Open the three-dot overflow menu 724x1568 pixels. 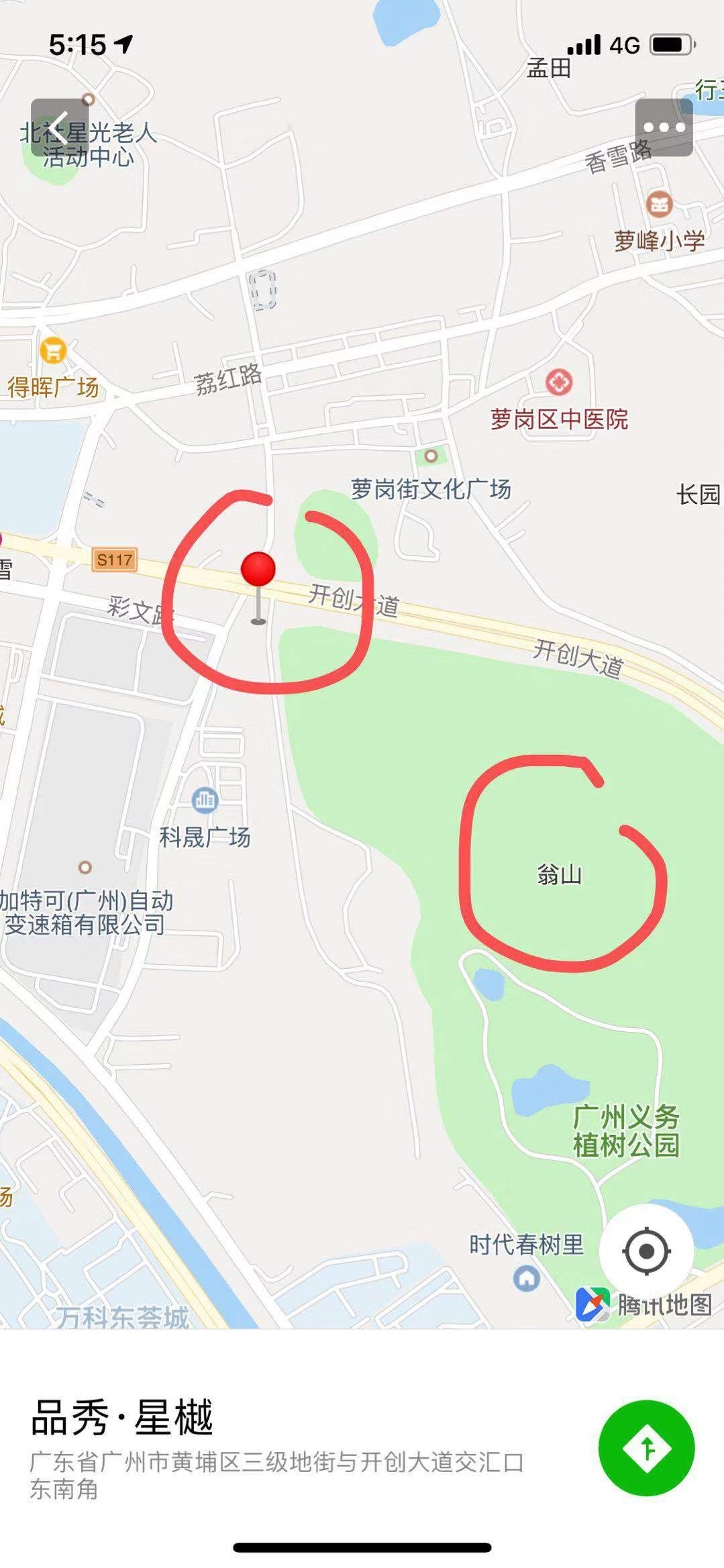tap(664, 127)
